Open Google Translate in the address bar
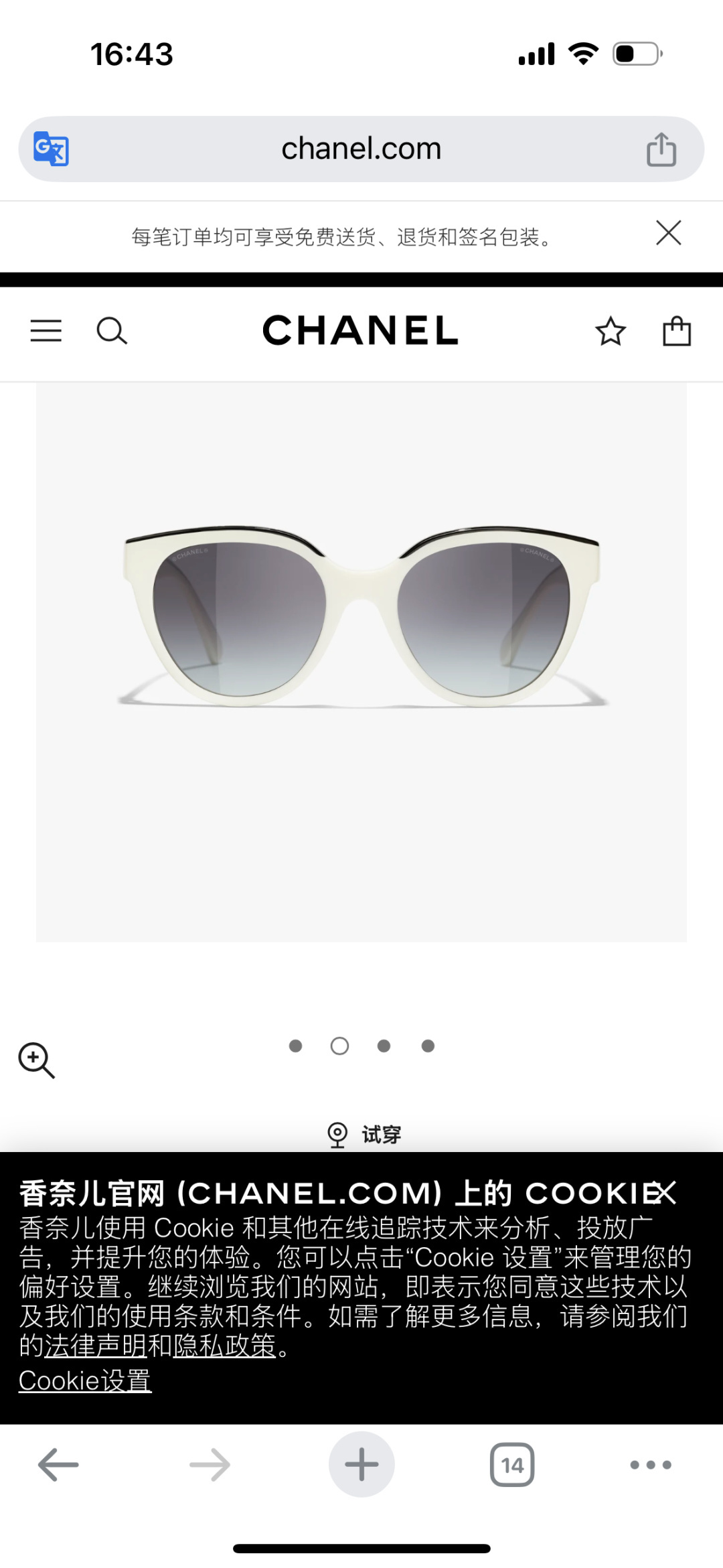The height and width of the screenshot is (1568, 723). [x=50, y=149]
